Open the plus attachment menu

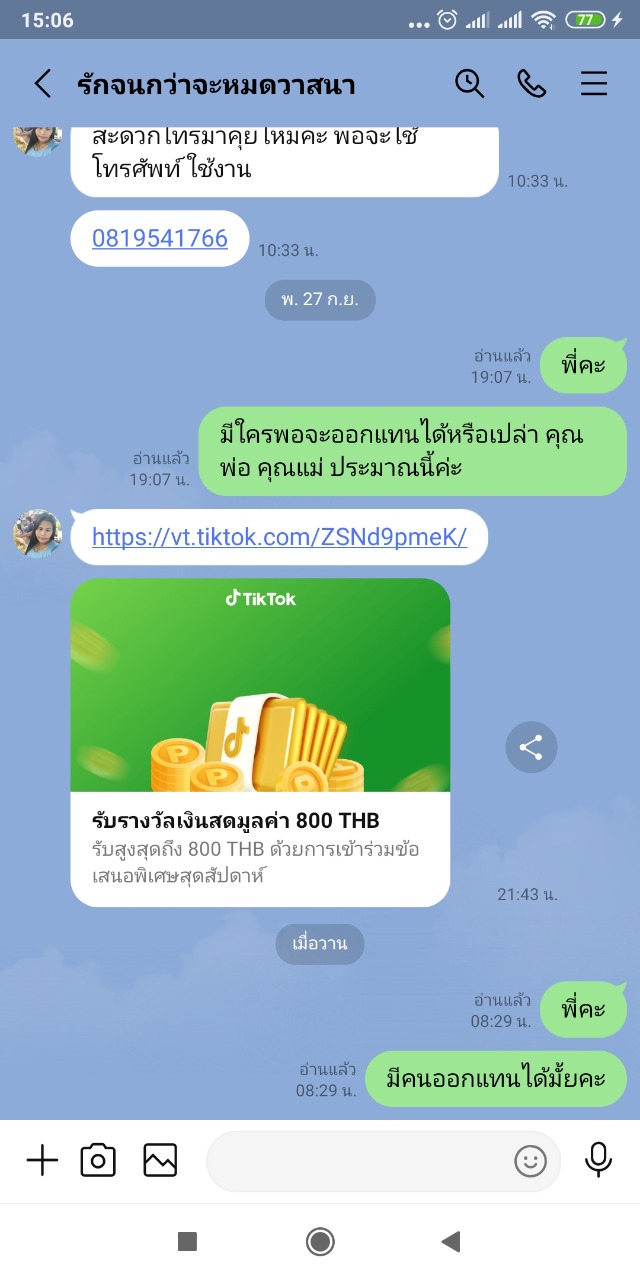point(42,1160)
